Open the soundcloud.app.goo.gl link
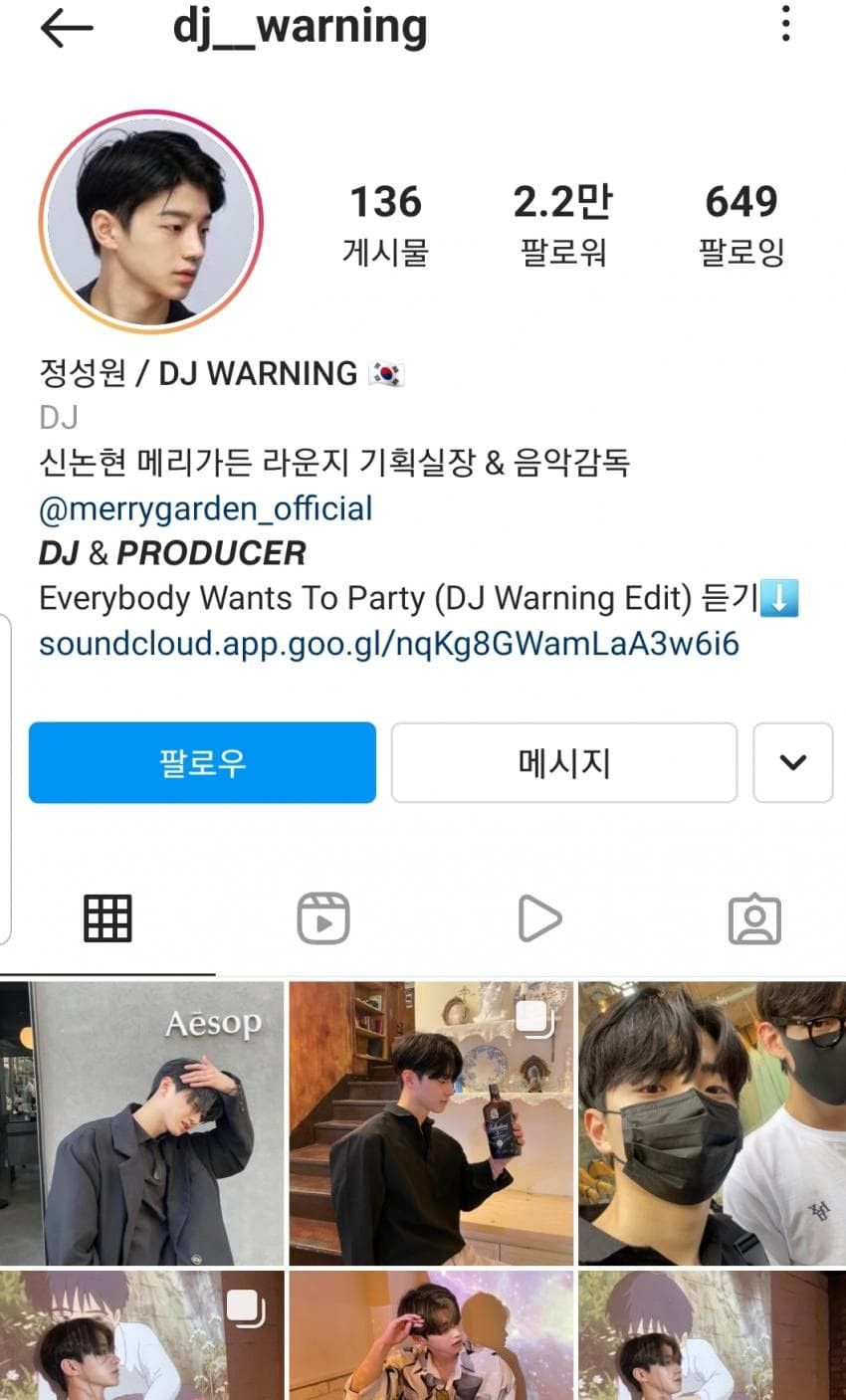This screenshot has width=846, height=1400. 388,644
